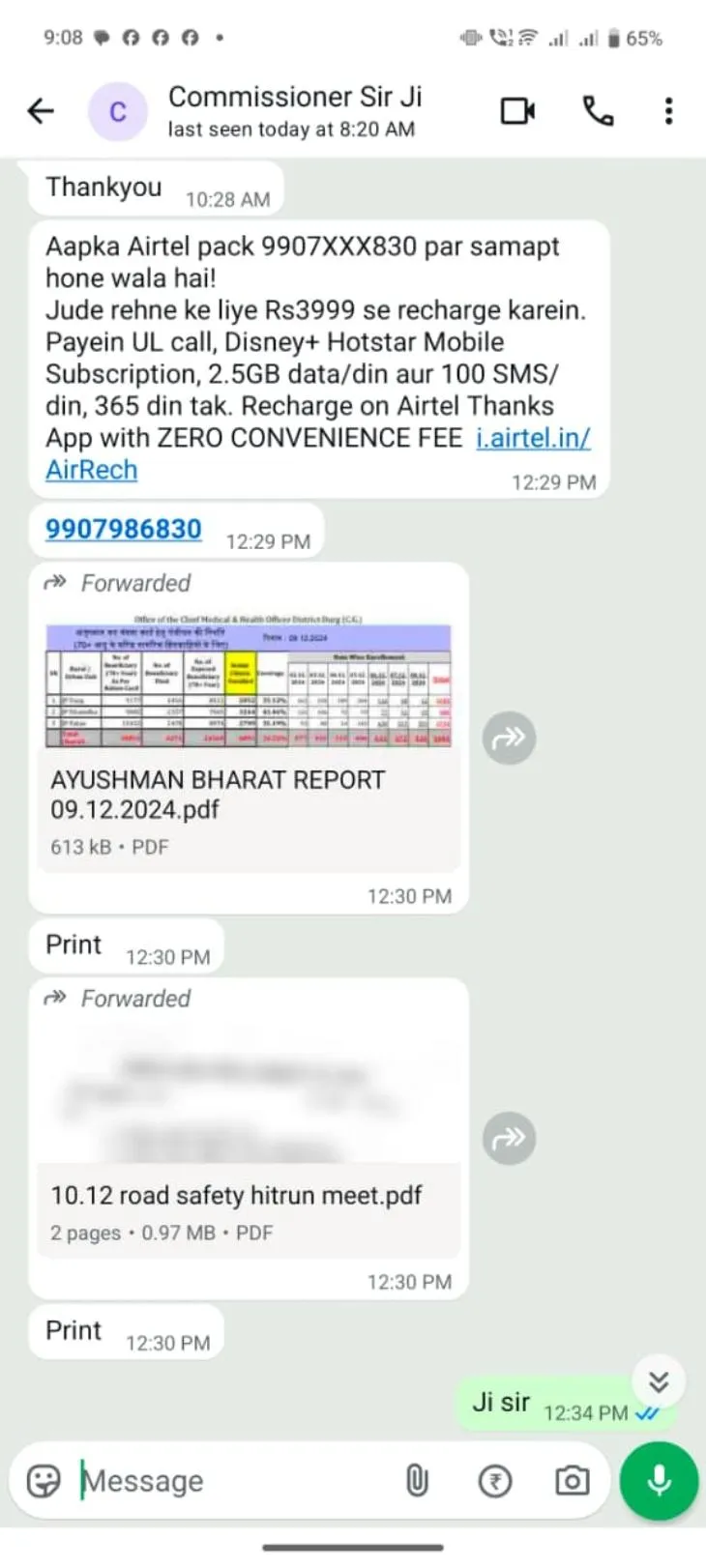Start a voice call from the chat header
This screenshot has width=706, height=1568.
598,110
